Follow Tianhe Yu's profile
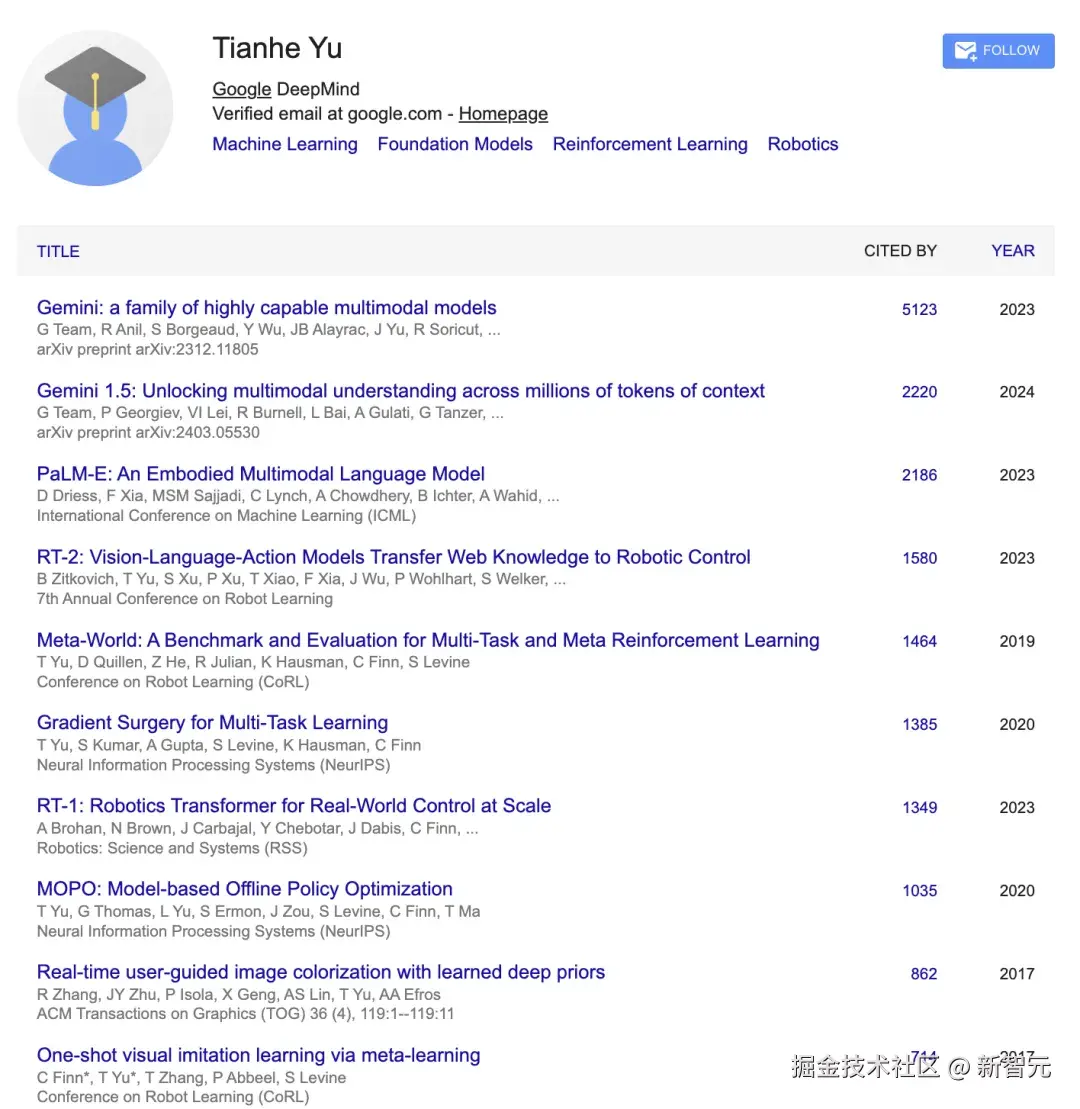Image resolution: width=1080 pixels, height=1109 pixels. click(x=997, y=51)
